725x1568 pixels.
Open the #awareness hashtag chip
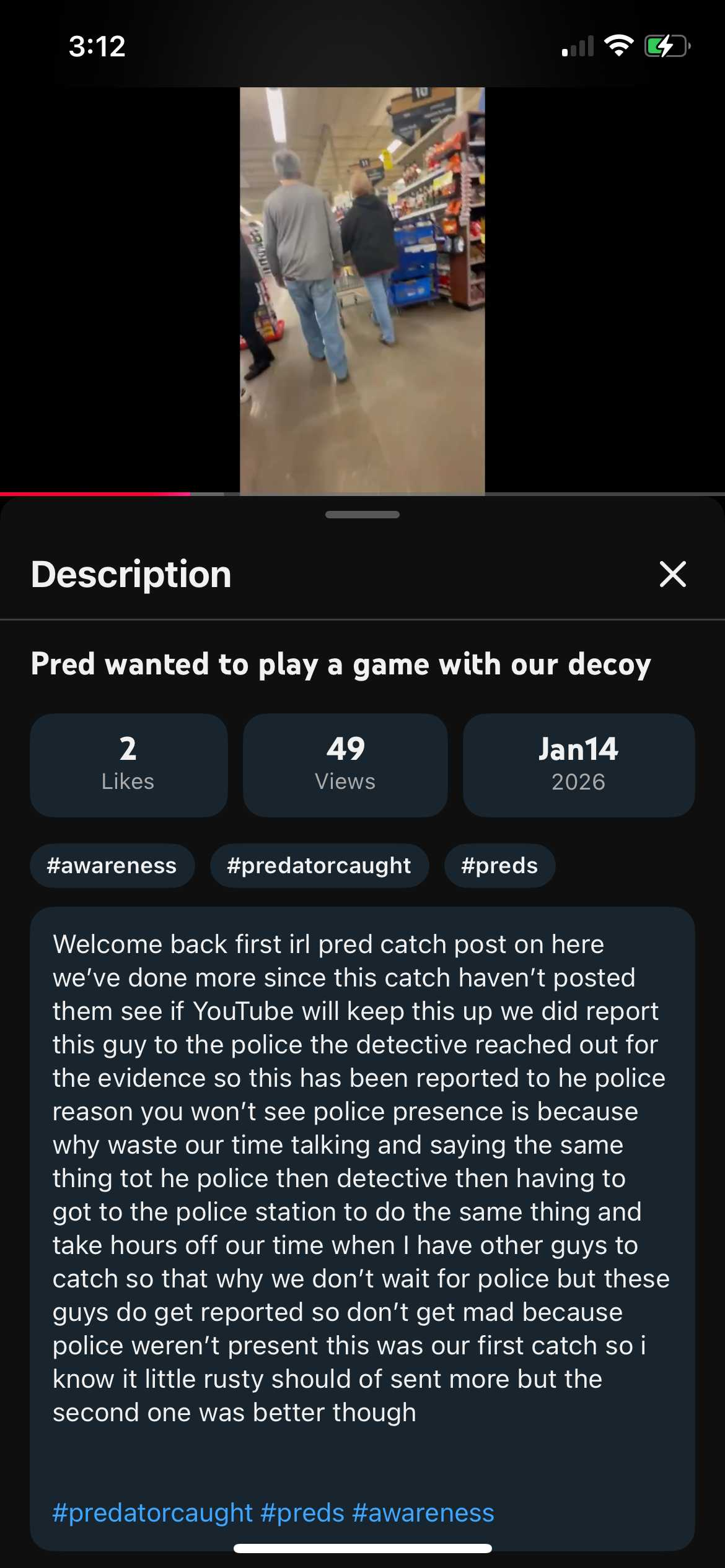[112, 865]
